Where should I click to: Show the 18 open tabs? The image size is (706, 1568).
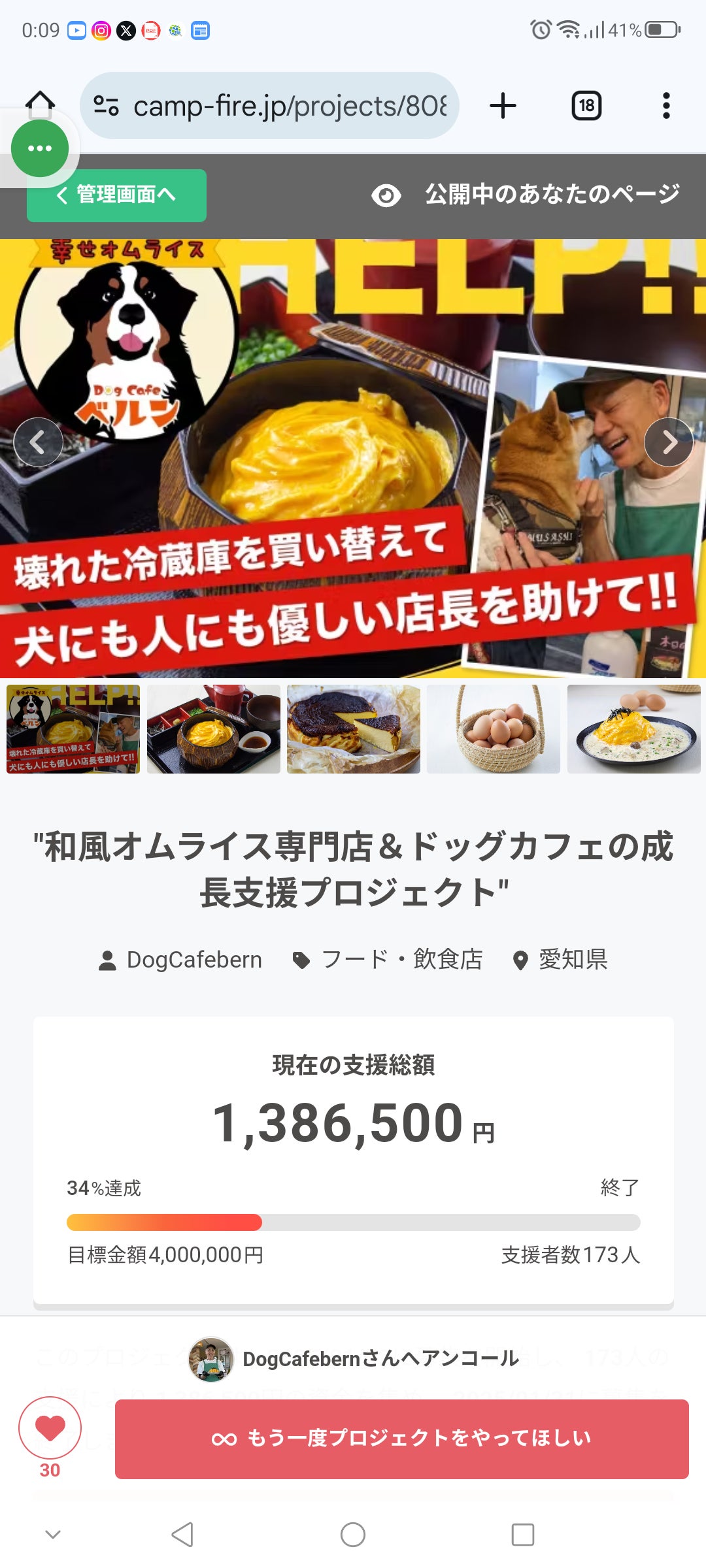pos(586,106)
